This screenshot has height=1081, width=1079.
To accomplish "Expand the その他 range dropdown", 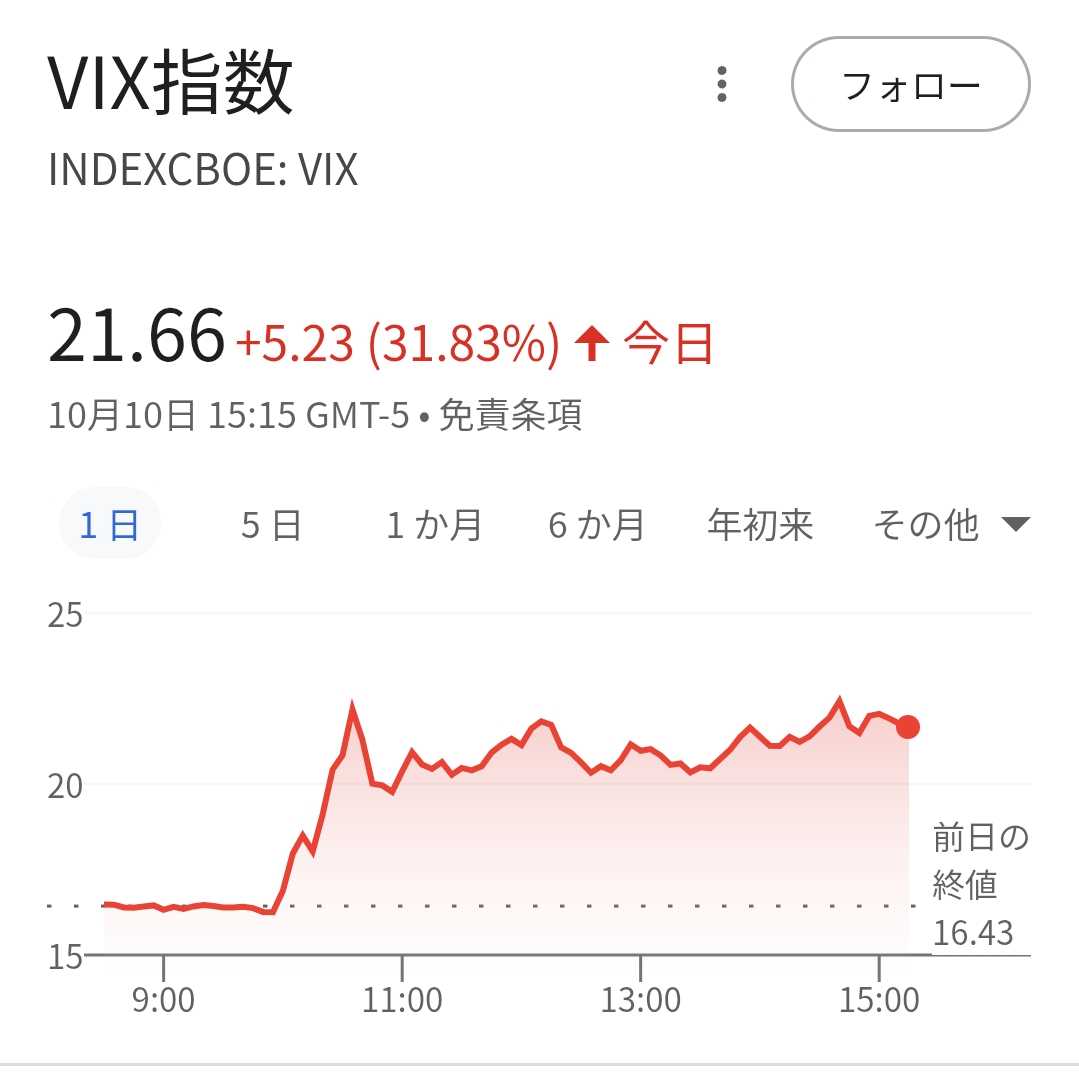I will [950, 524].
